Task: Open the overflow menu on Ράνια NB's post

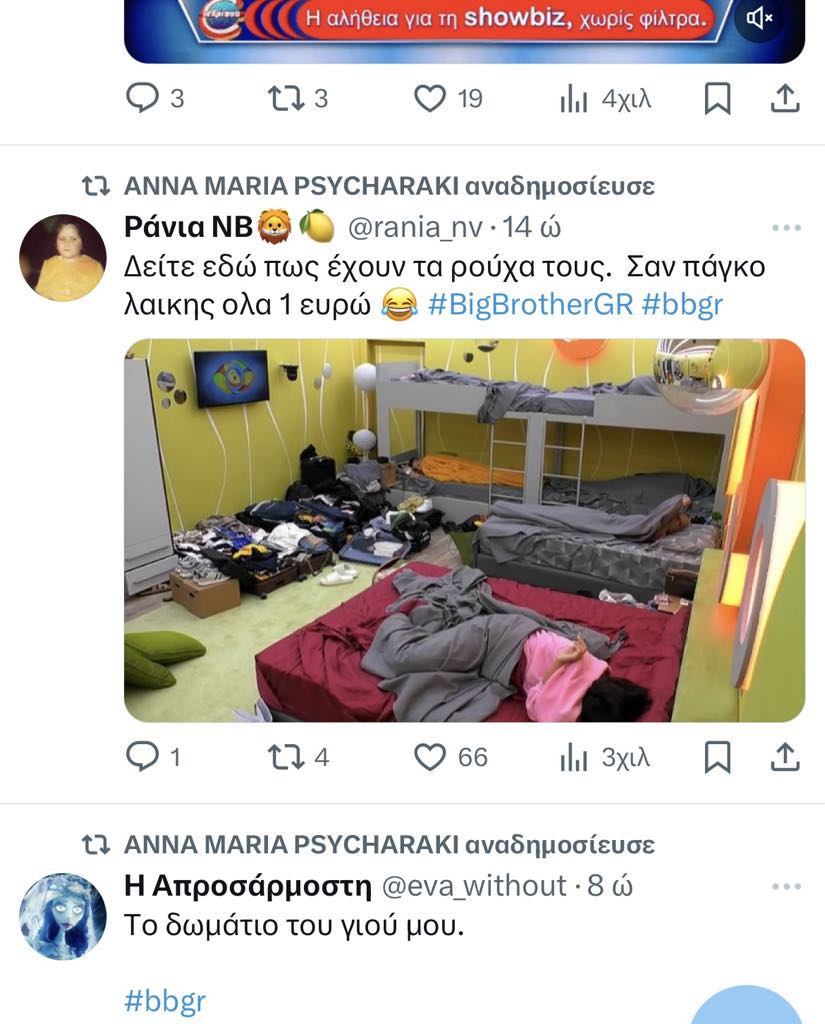Action: [787, 228]
